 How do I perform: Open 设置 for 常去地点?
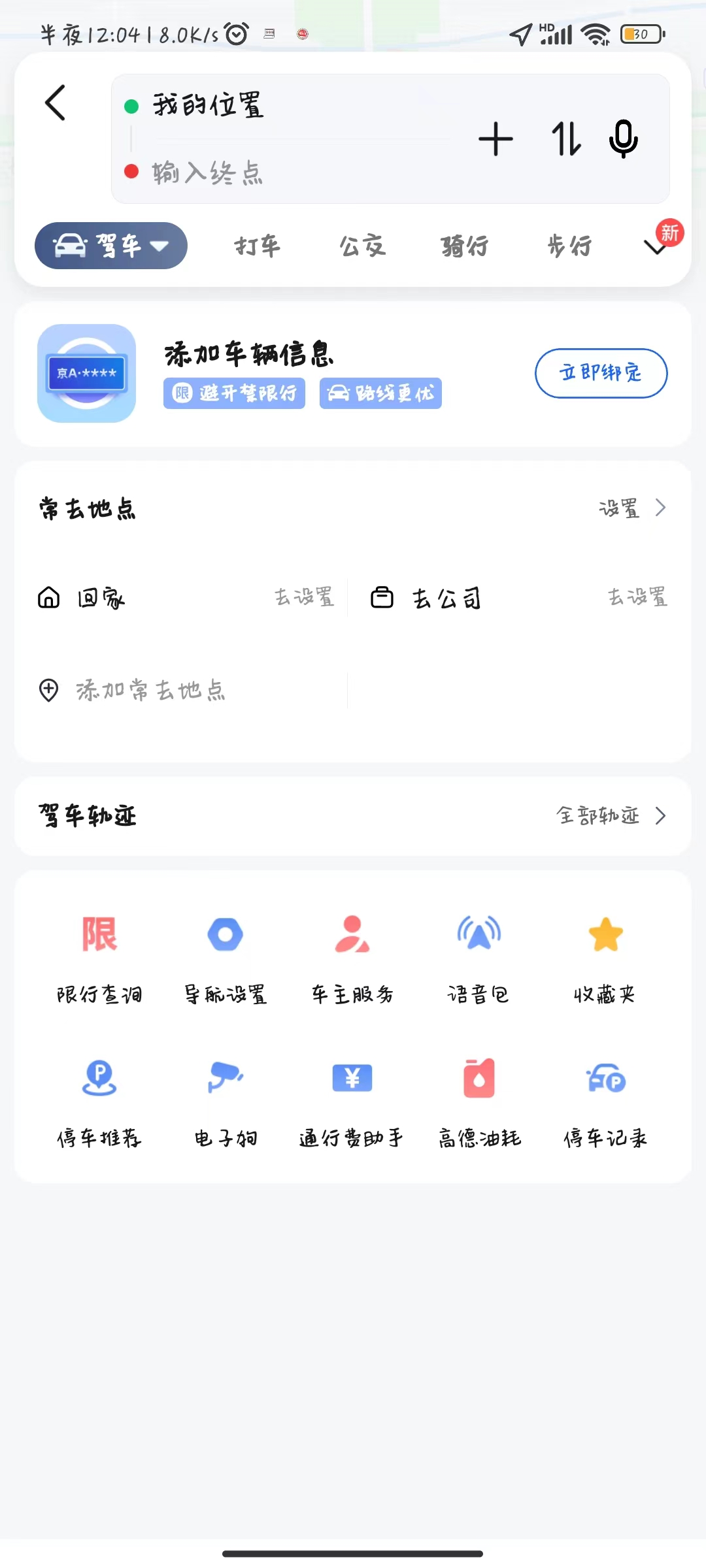click(631, 508)
